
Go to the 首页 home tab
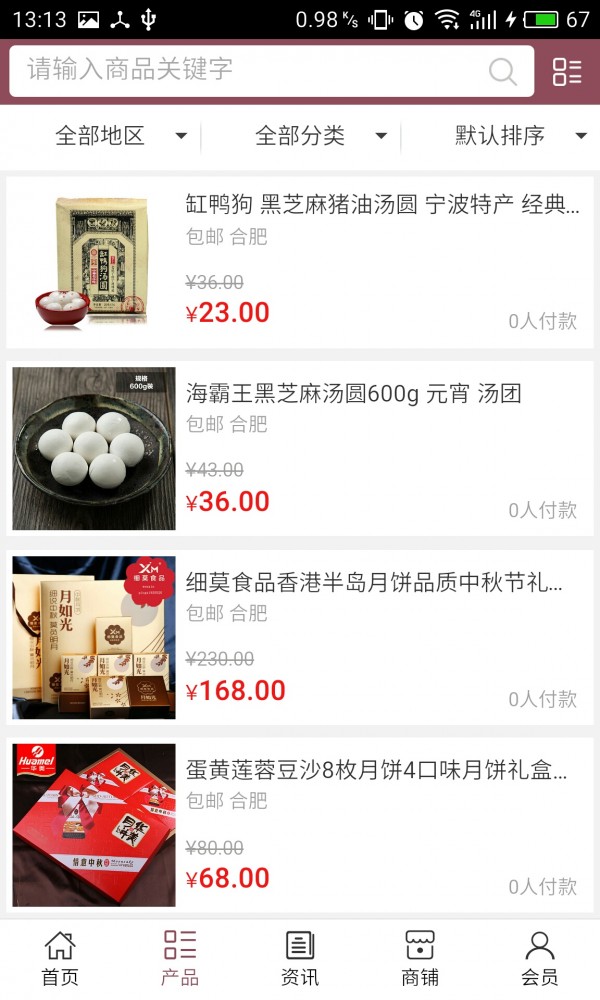(60, 958)
